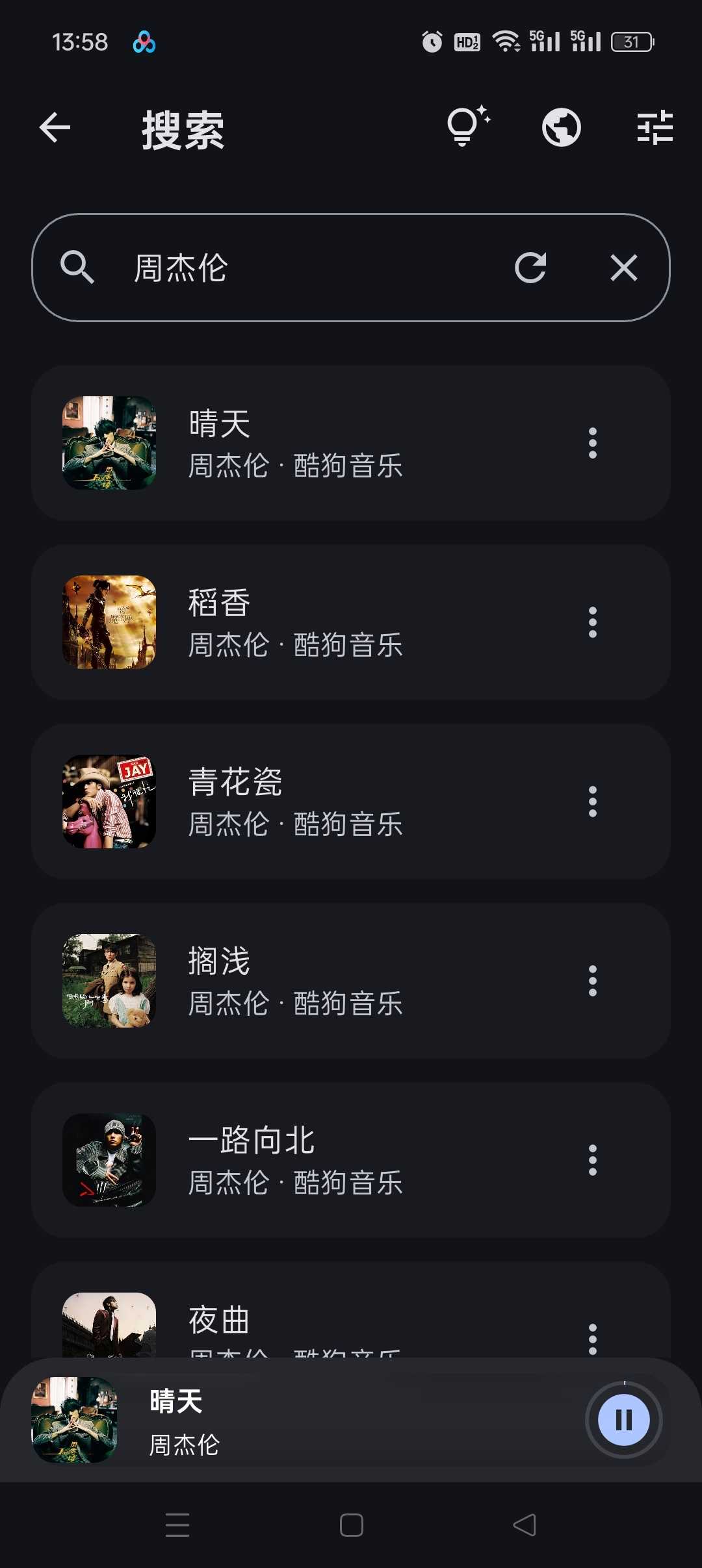702x1568 pixels.
Task: Open more options for 青花瓷
Action: click(x=592, y=802)
